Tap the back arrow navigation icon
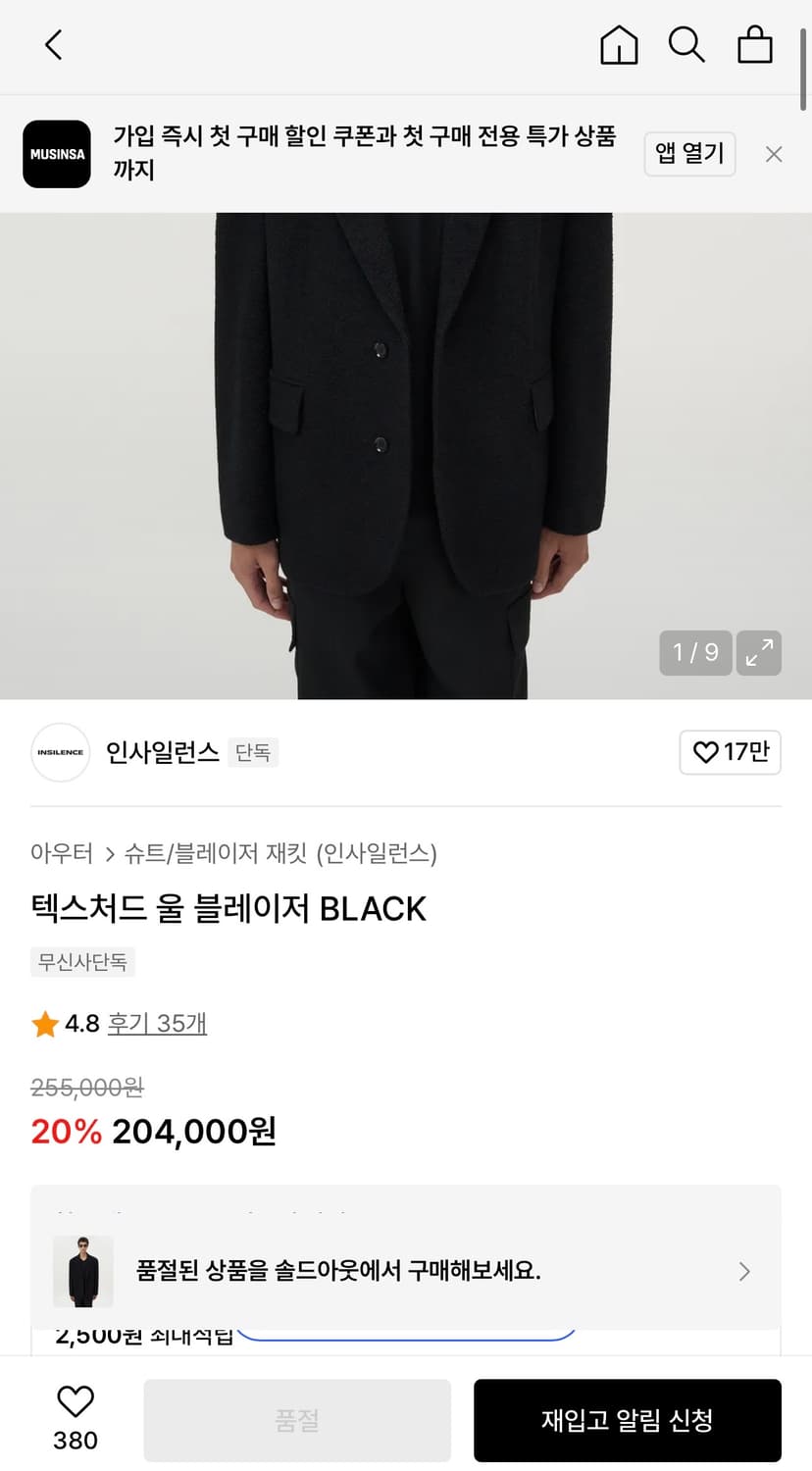Viewport: 812px width, 1471px height. pyautogui.click(x=53, y=45)
